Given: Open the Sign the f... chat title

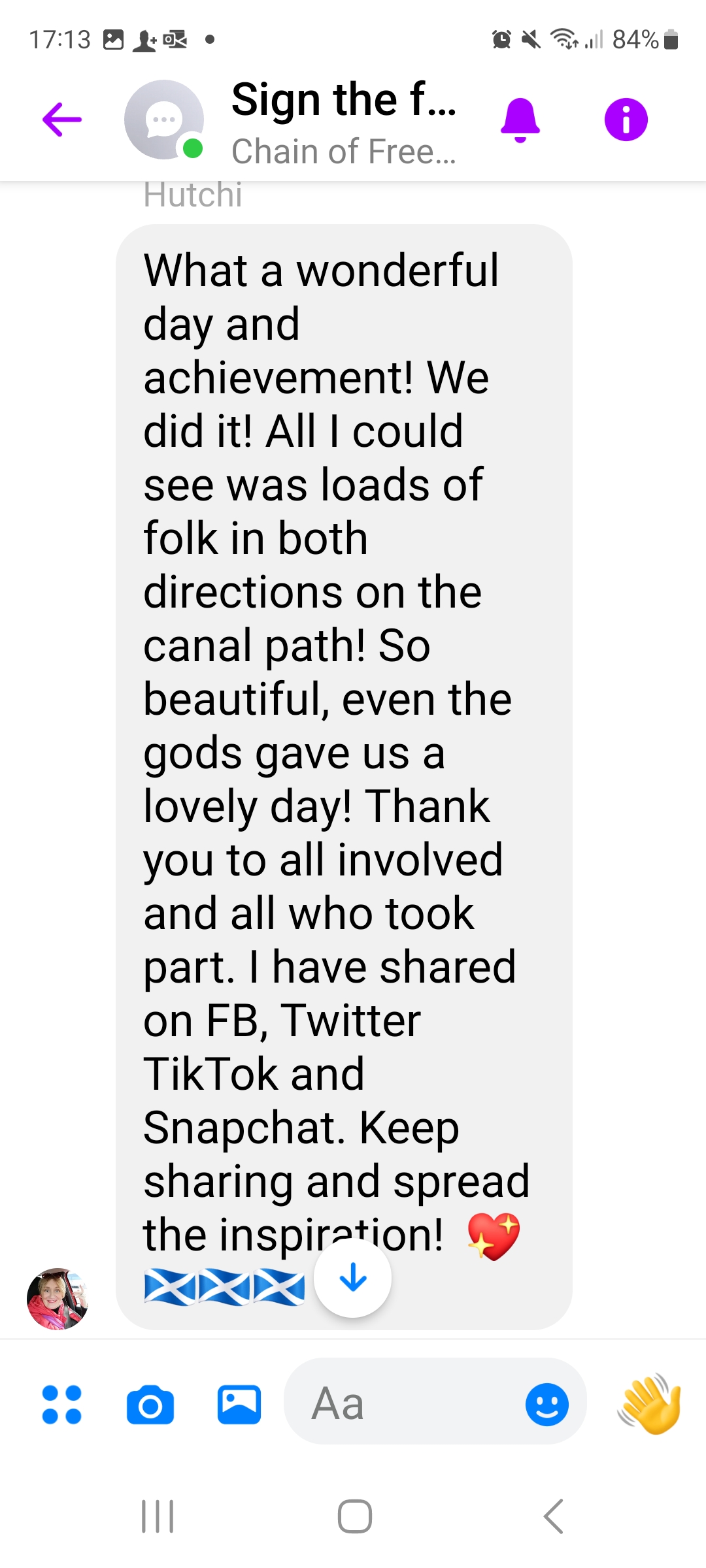Looking at the screenshot, I should pos(344,100).
